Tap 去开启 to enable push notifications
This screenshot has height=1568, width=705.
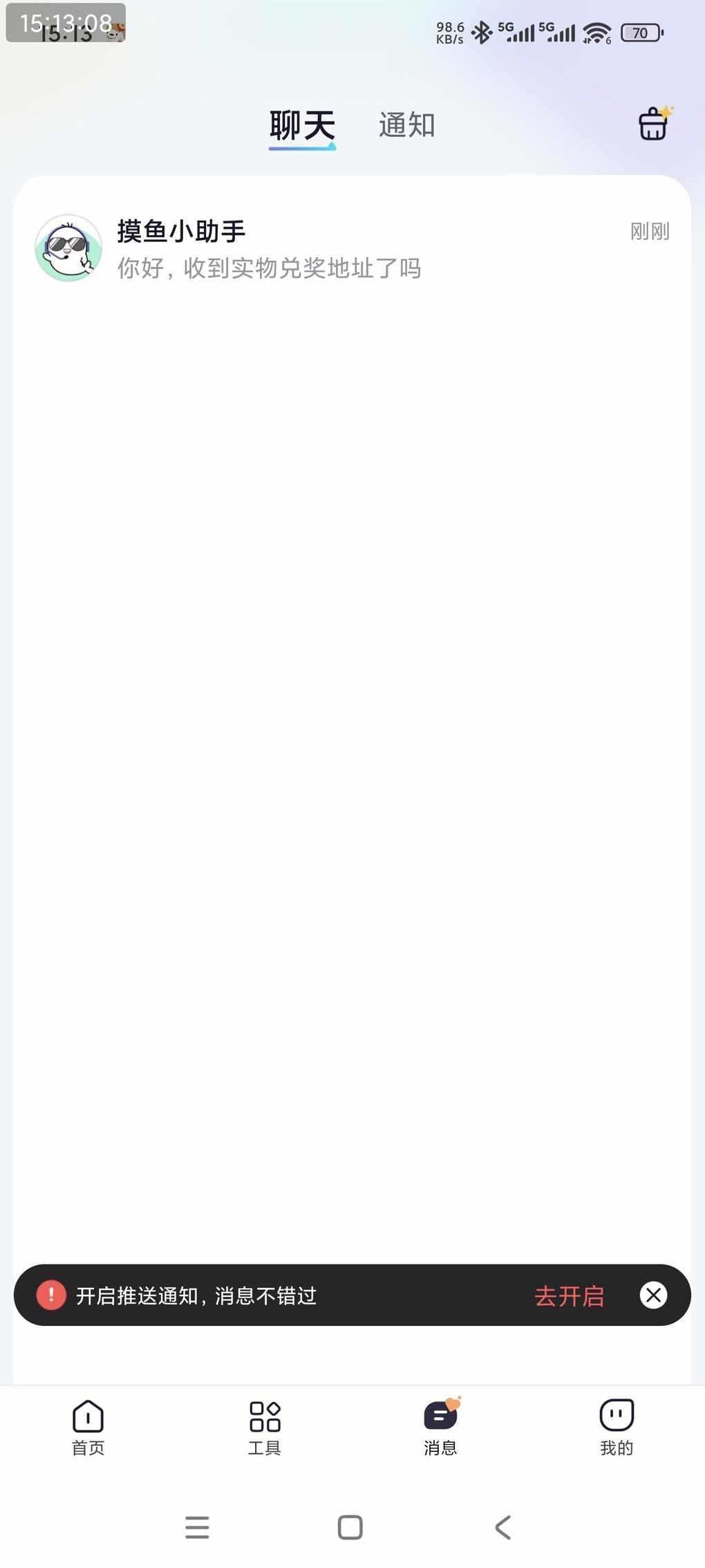coord(569,1295)
